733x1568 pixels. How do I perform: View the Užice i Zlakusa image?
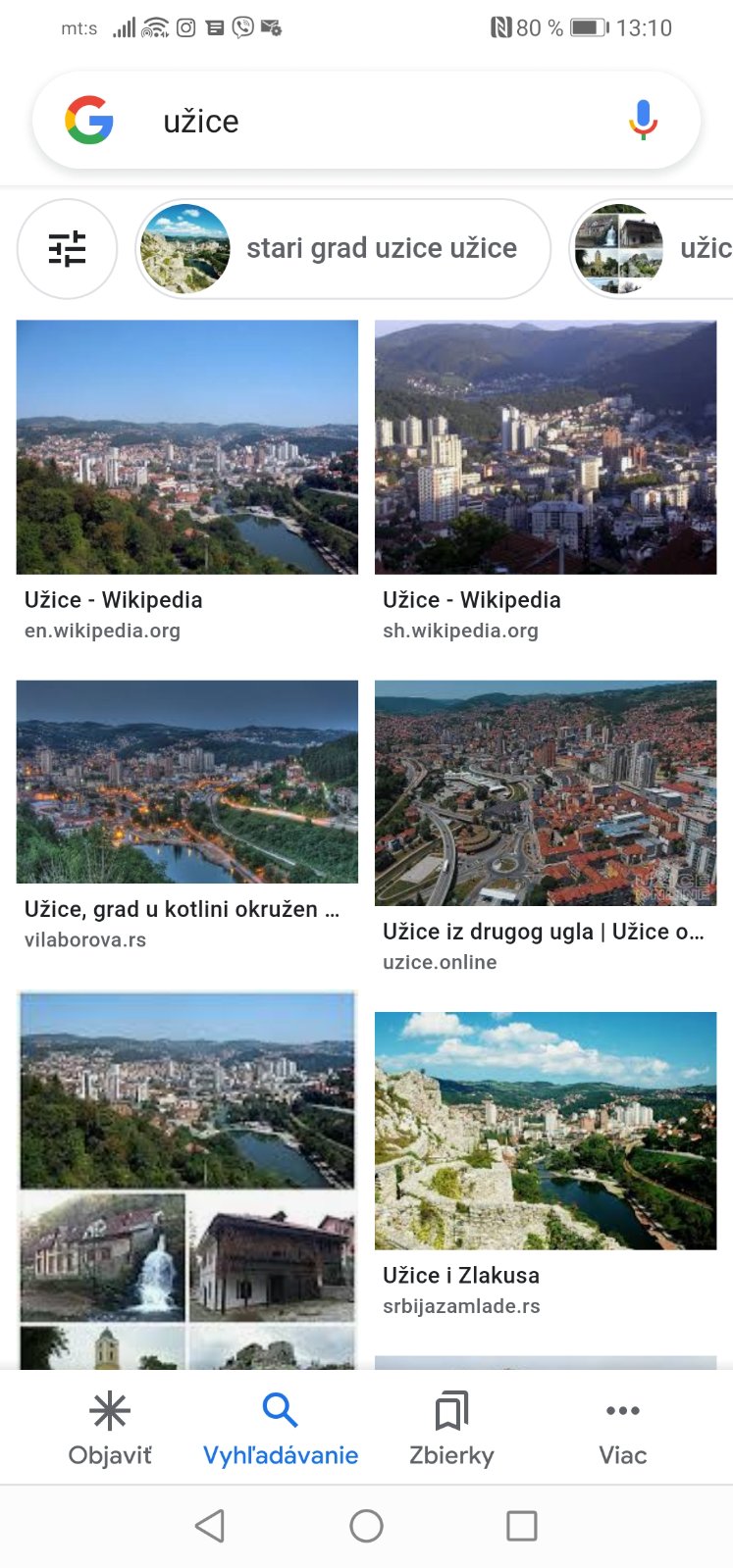(546, 1131)
